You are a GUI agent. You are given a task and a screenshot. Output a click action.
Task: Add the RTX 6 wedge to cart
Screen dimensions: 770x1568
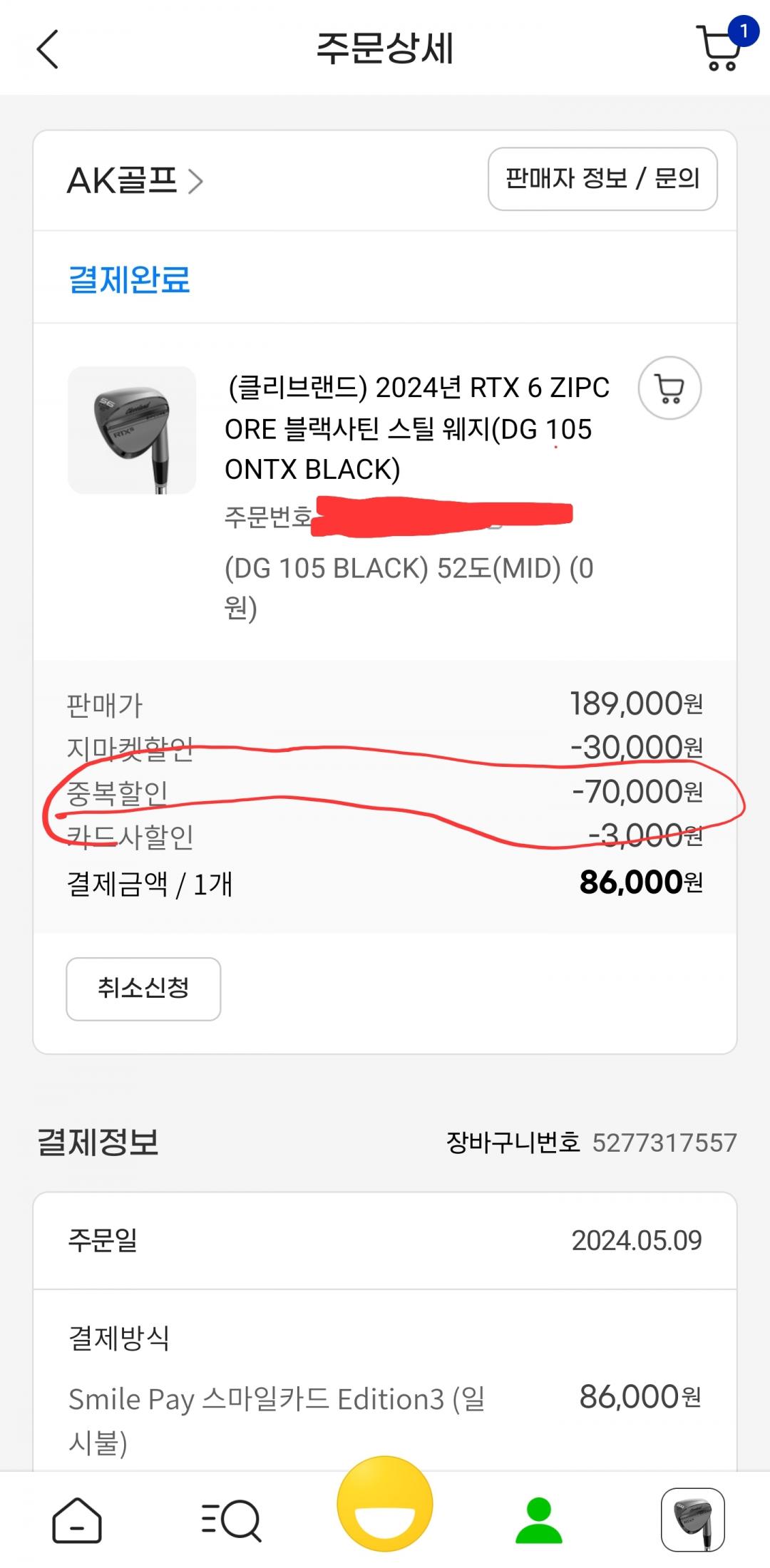click(x=669, y=388)
